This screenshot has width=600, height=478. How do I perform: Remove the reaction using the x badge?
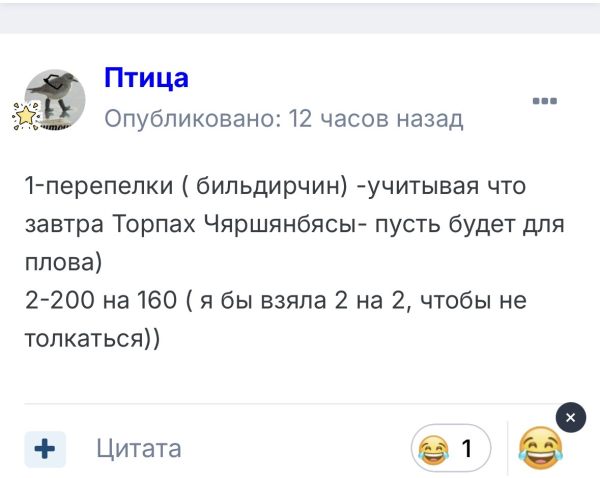[x=569, y=417]
